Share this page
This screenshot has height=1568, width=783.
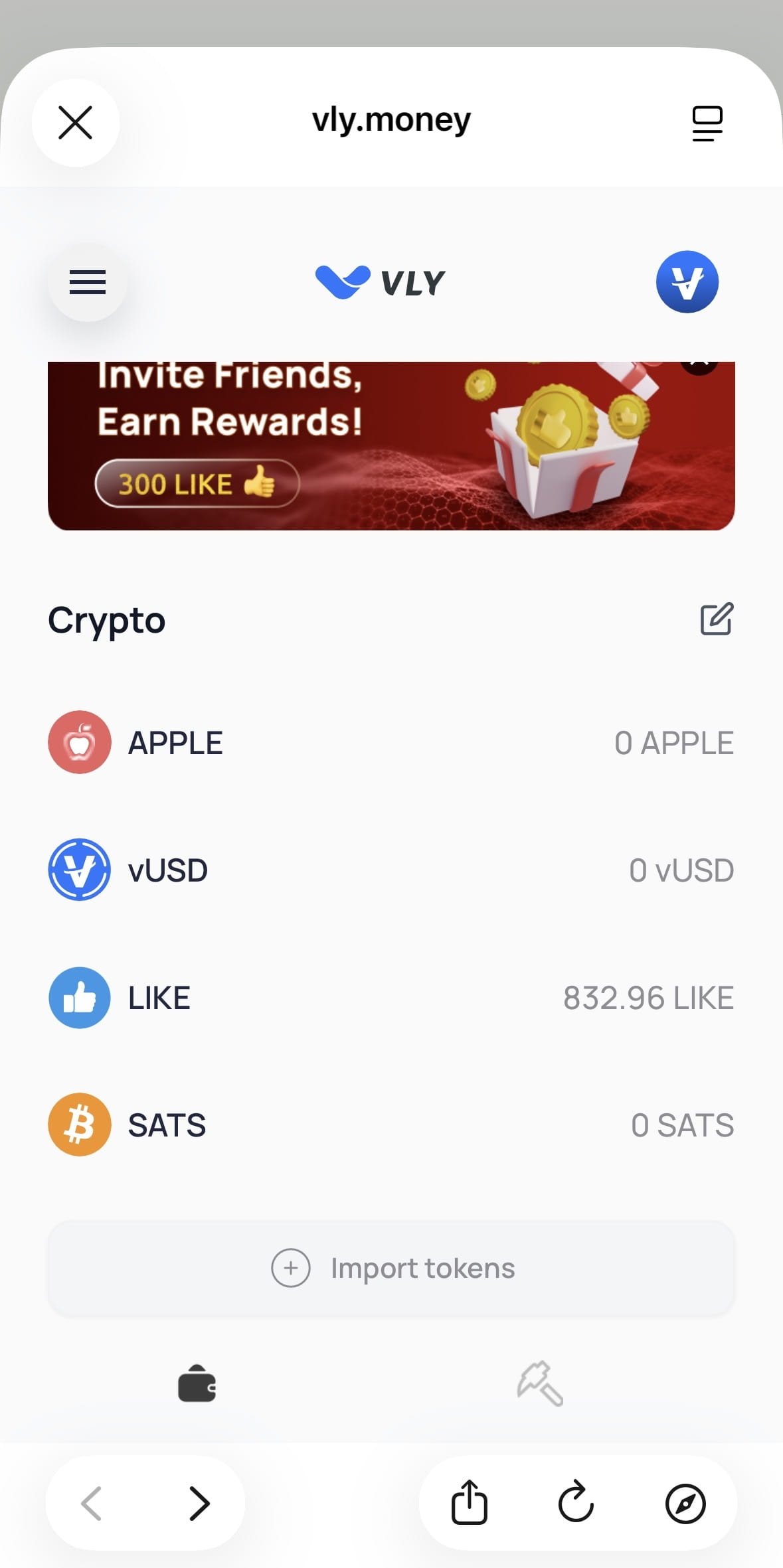[469, 1503]
